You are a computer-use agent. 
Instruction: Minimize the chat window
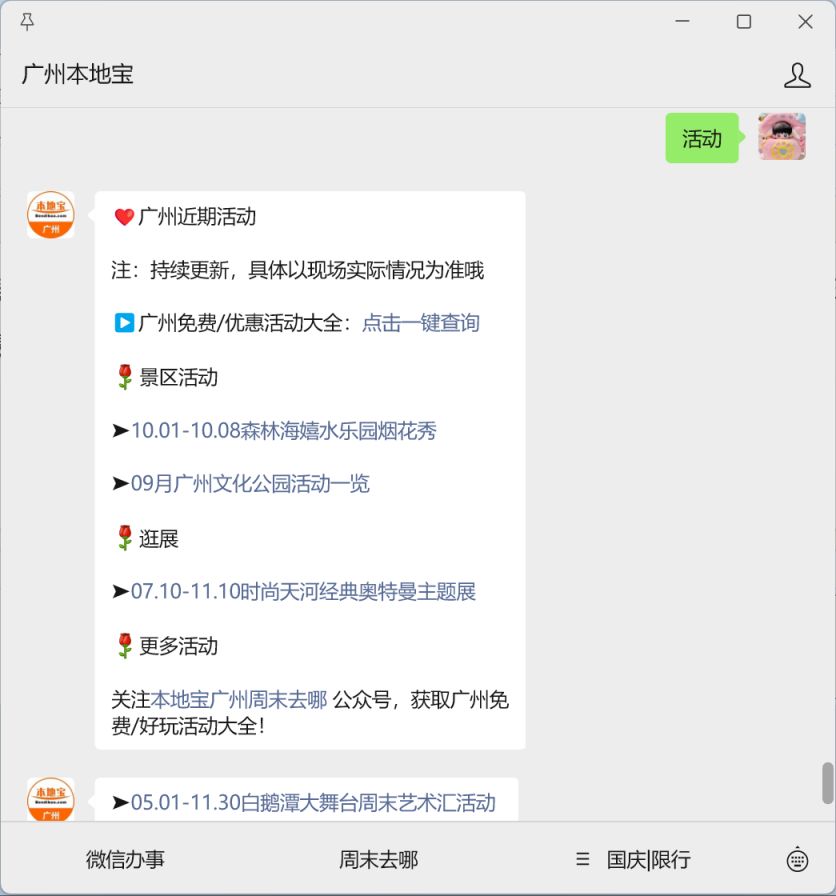tap(683, 22)
